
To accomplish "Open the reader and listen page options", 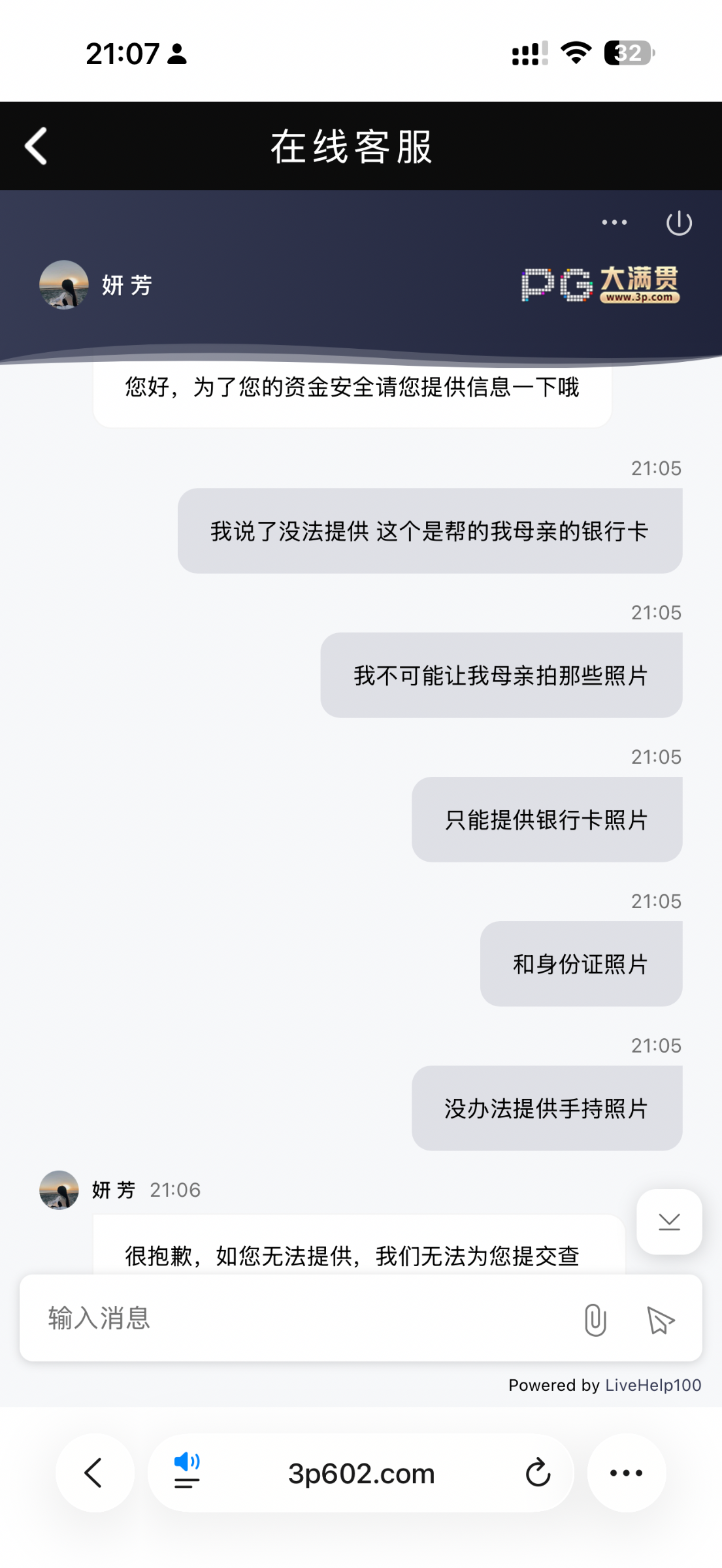I will (x=187, y=1472).
